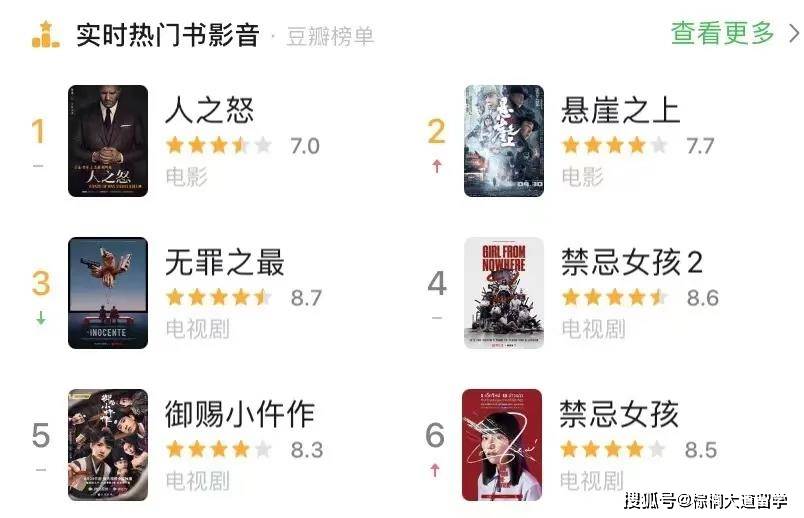Open the movie 人之怒

coord(210,110)
